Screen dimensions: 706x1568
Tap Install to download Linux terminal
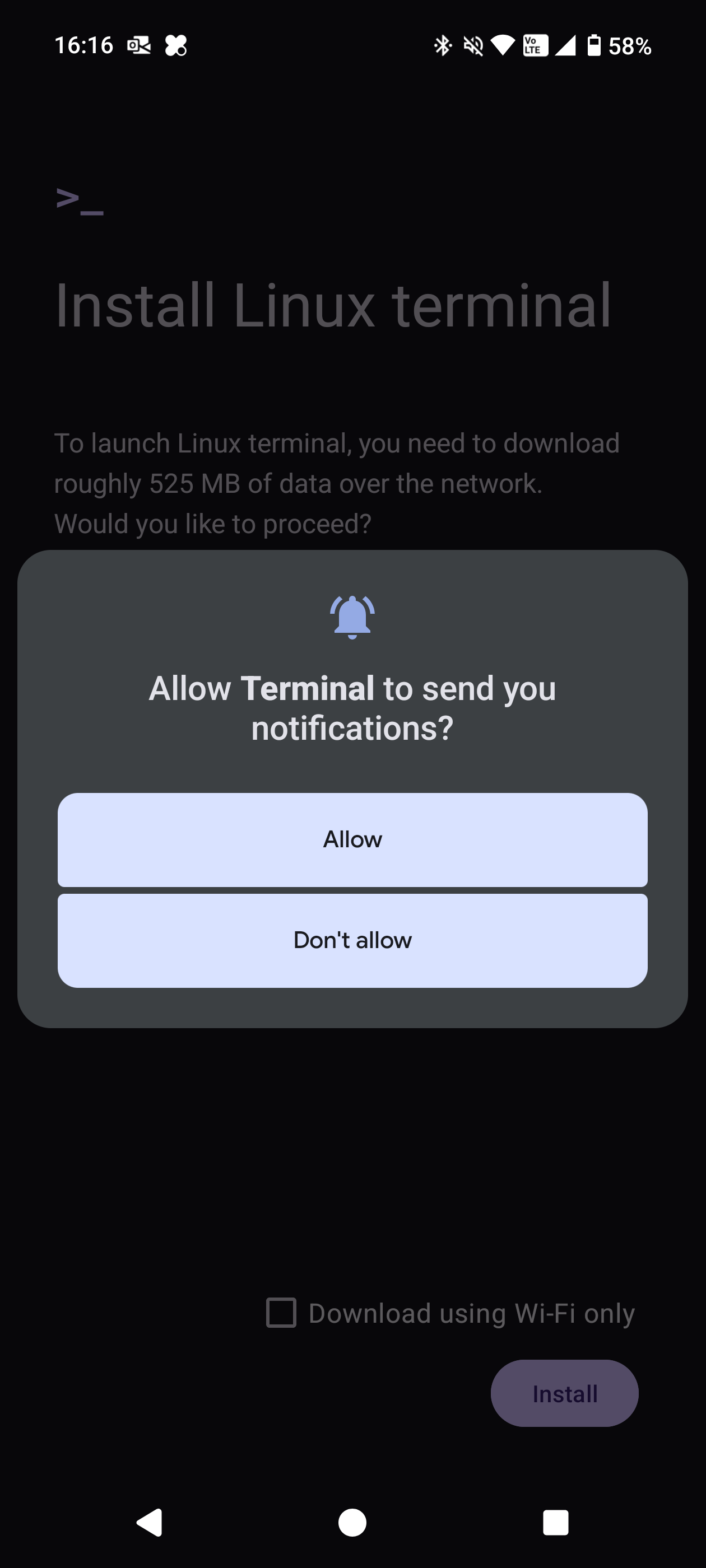pos(564,1393)
